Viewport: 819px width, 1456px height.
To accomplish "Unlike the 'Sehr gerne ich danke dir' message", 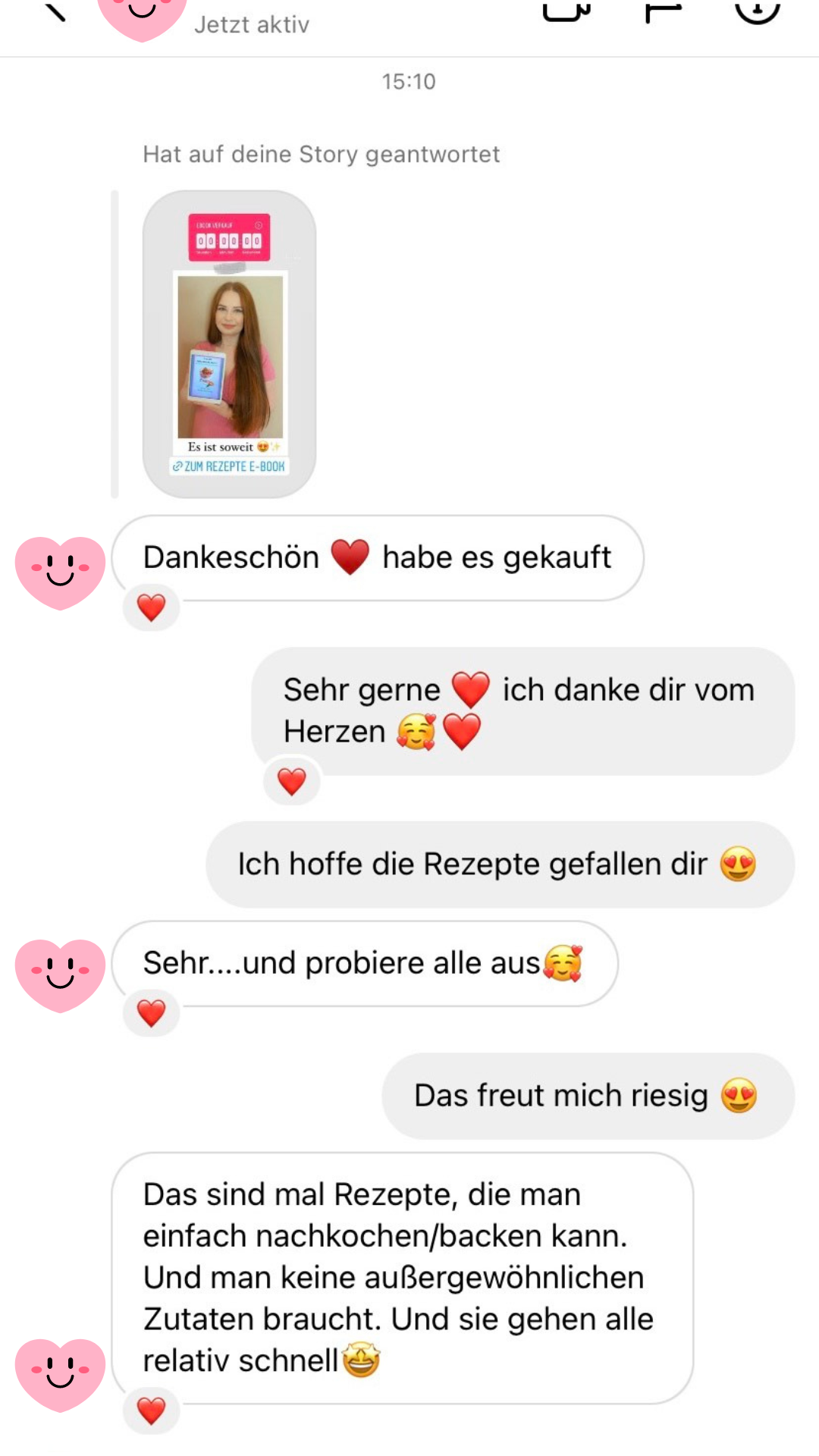I will pyautogui.click(x=294, y=781).
